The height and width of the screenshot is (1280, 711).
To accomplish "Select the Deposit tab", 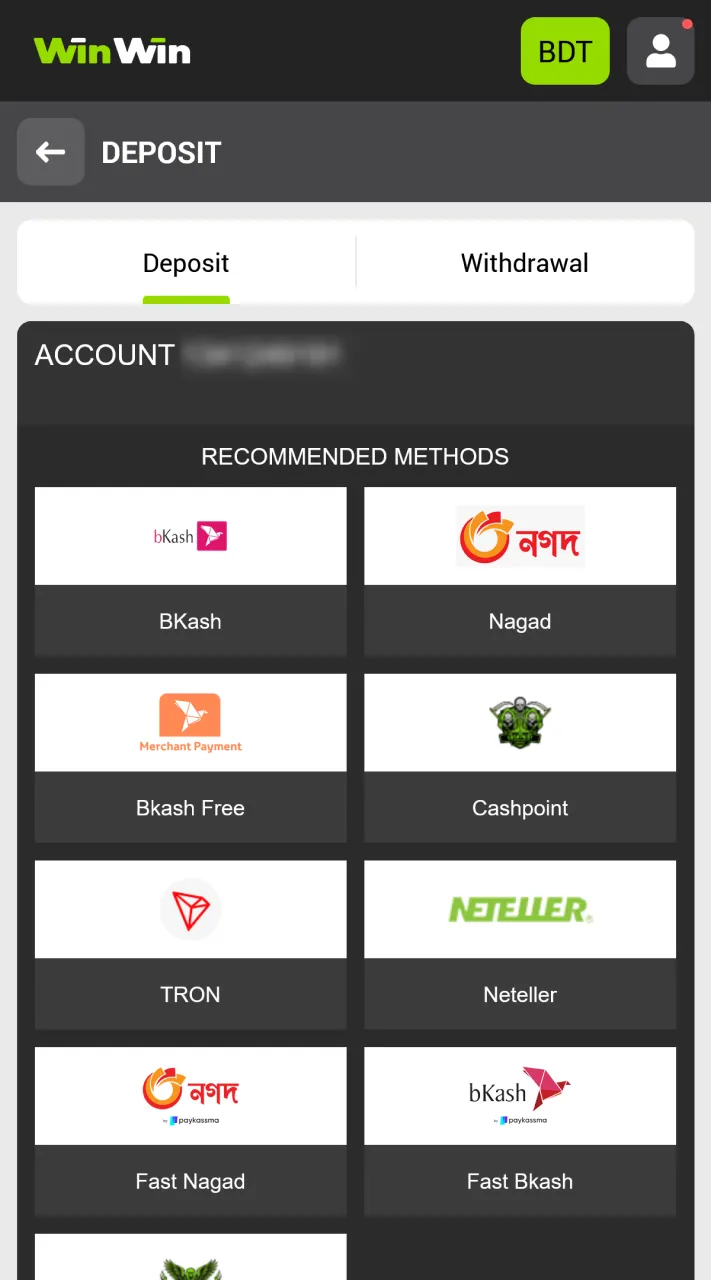I will point(186,263).
